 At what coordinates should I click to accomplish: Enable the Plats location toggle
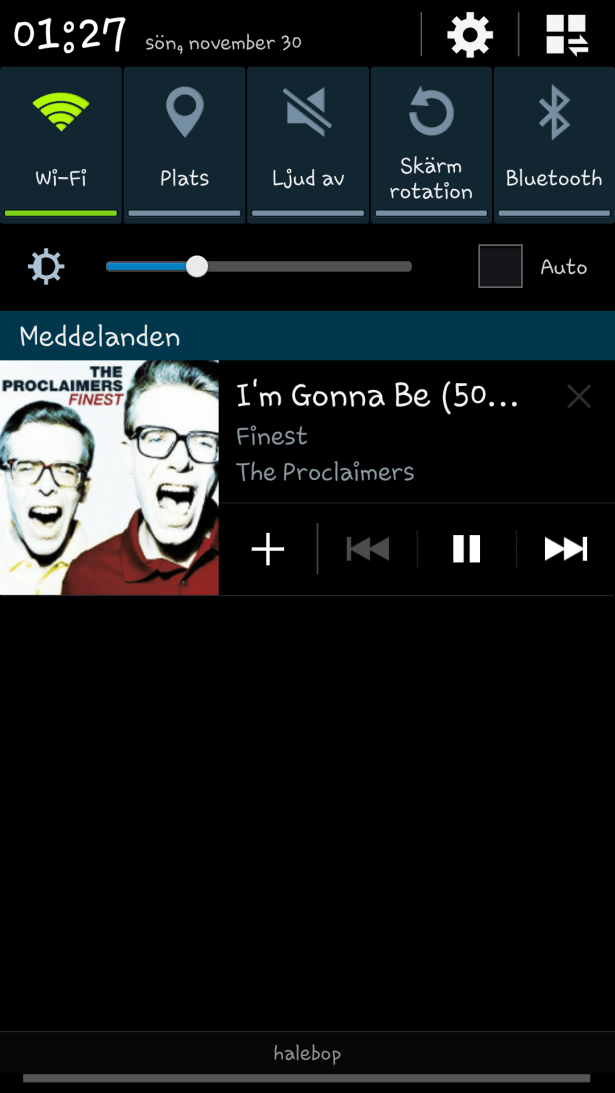tap(184, 143)
